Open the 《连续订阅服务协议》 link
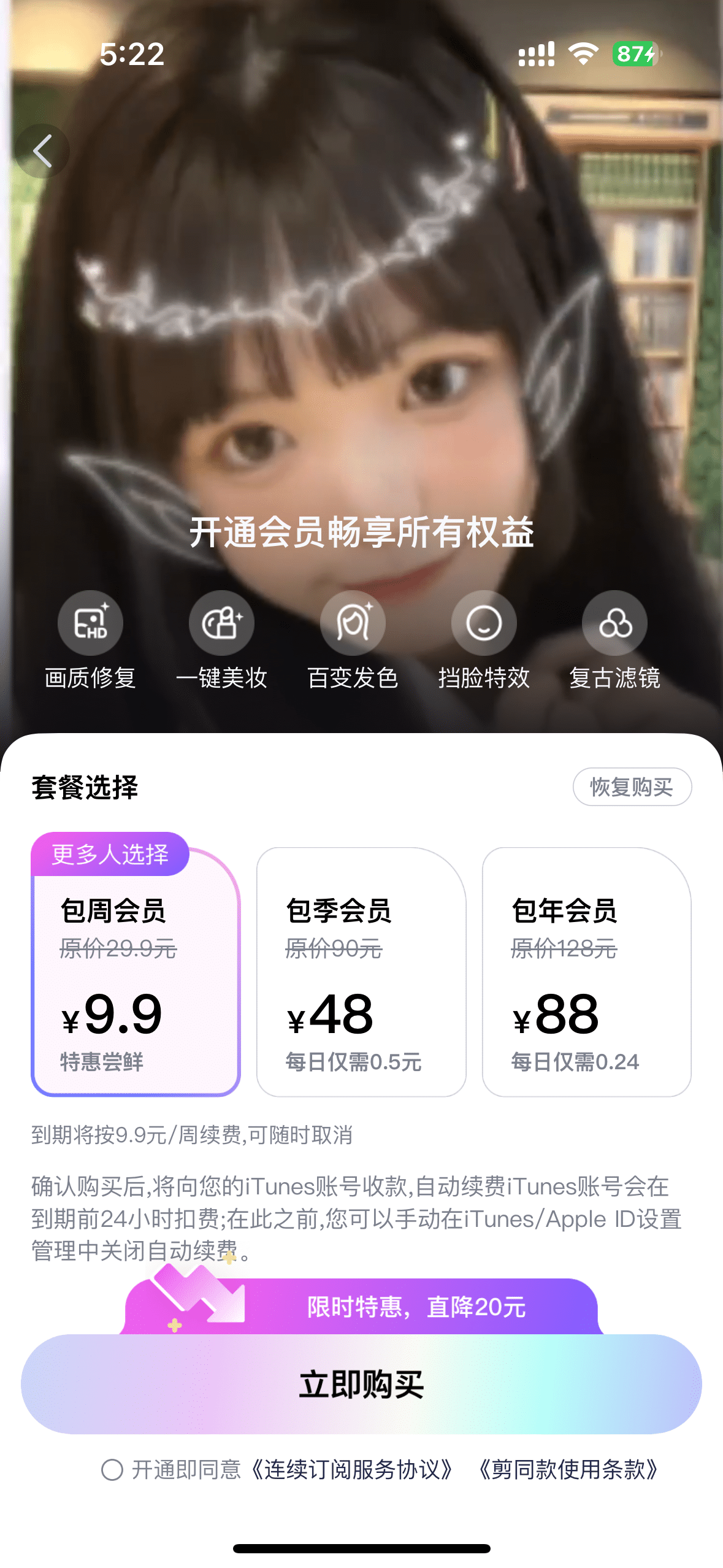The image size is (723, 1568). click(x=352, y=1470)
